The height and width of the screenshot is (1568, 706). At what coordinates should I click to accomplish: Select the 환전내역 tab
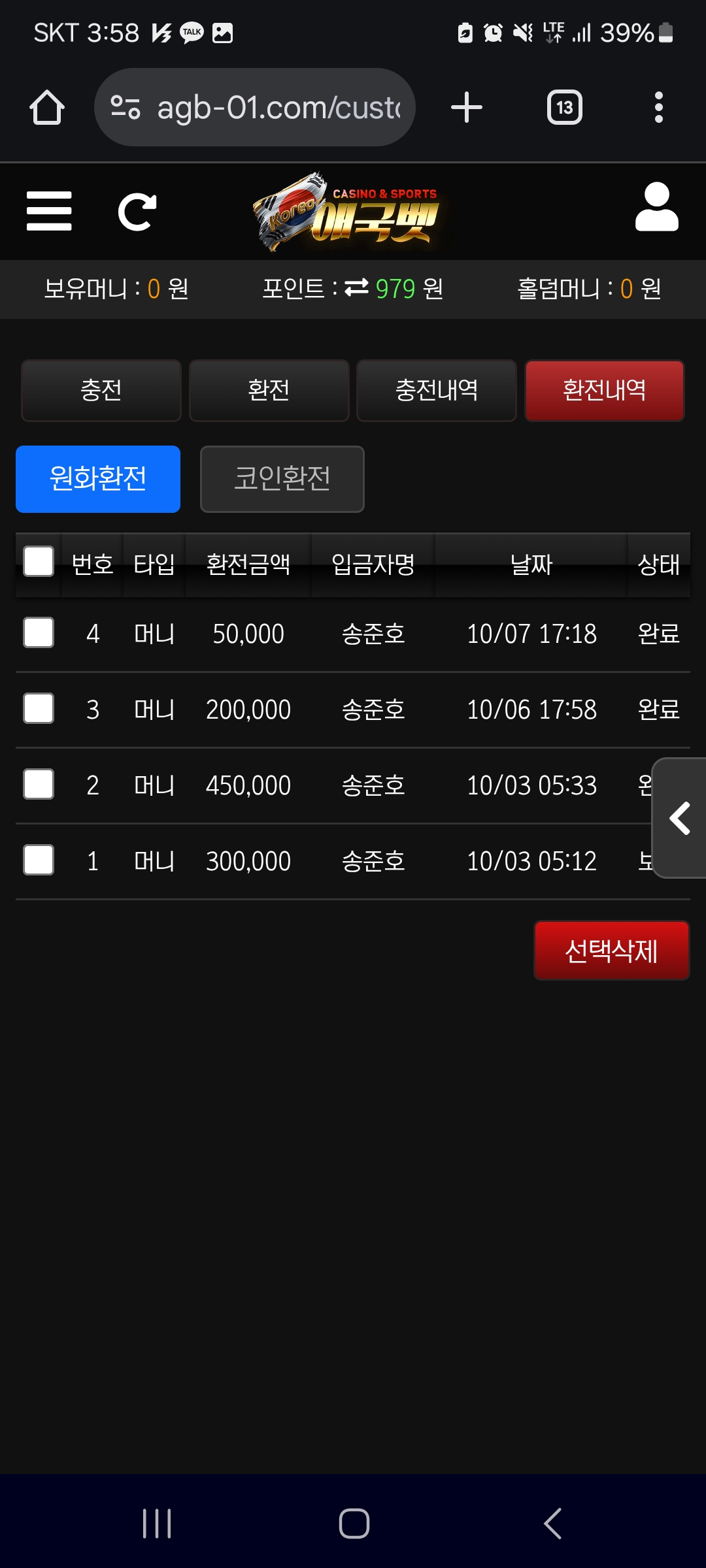[604, 390]
